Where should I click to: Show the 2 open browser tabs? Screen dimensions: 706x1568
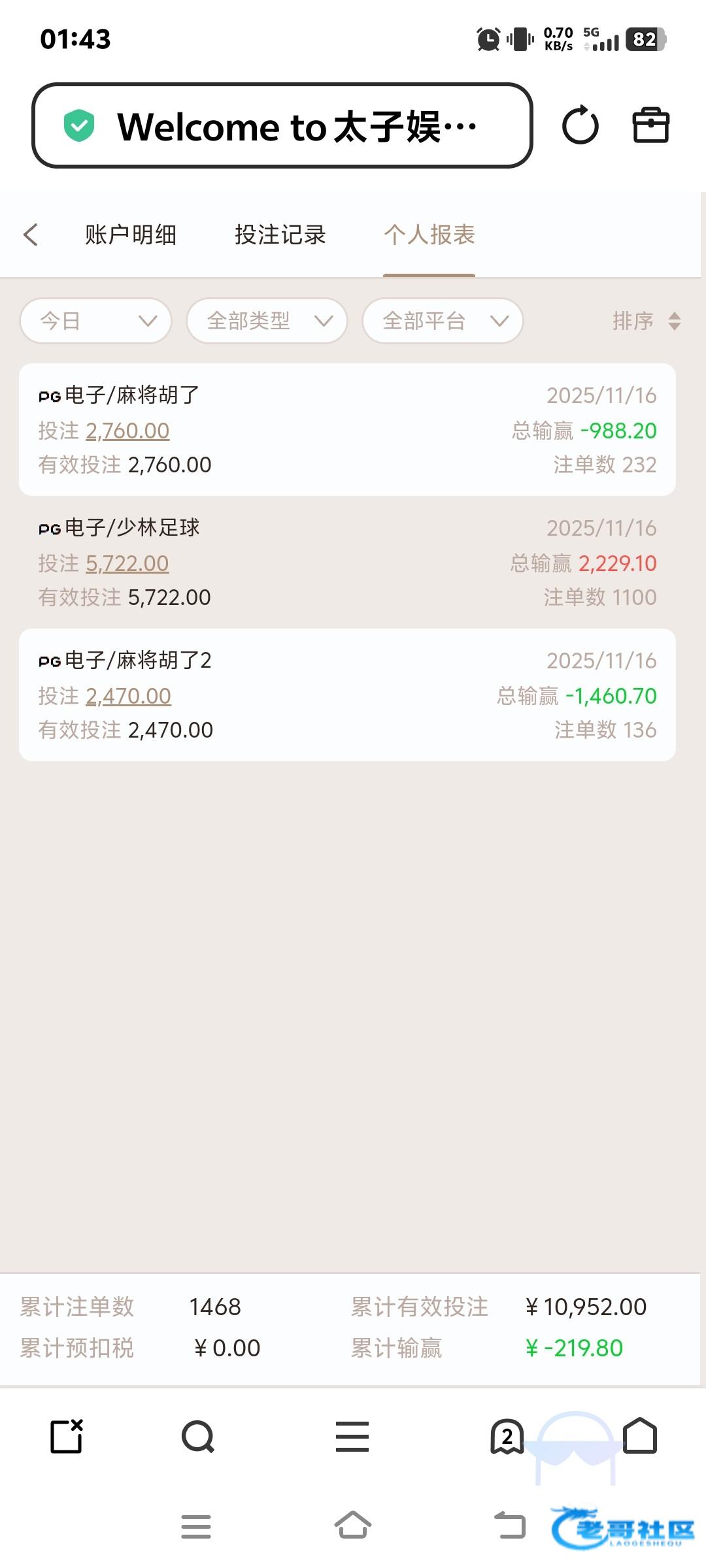[507, 1437]
